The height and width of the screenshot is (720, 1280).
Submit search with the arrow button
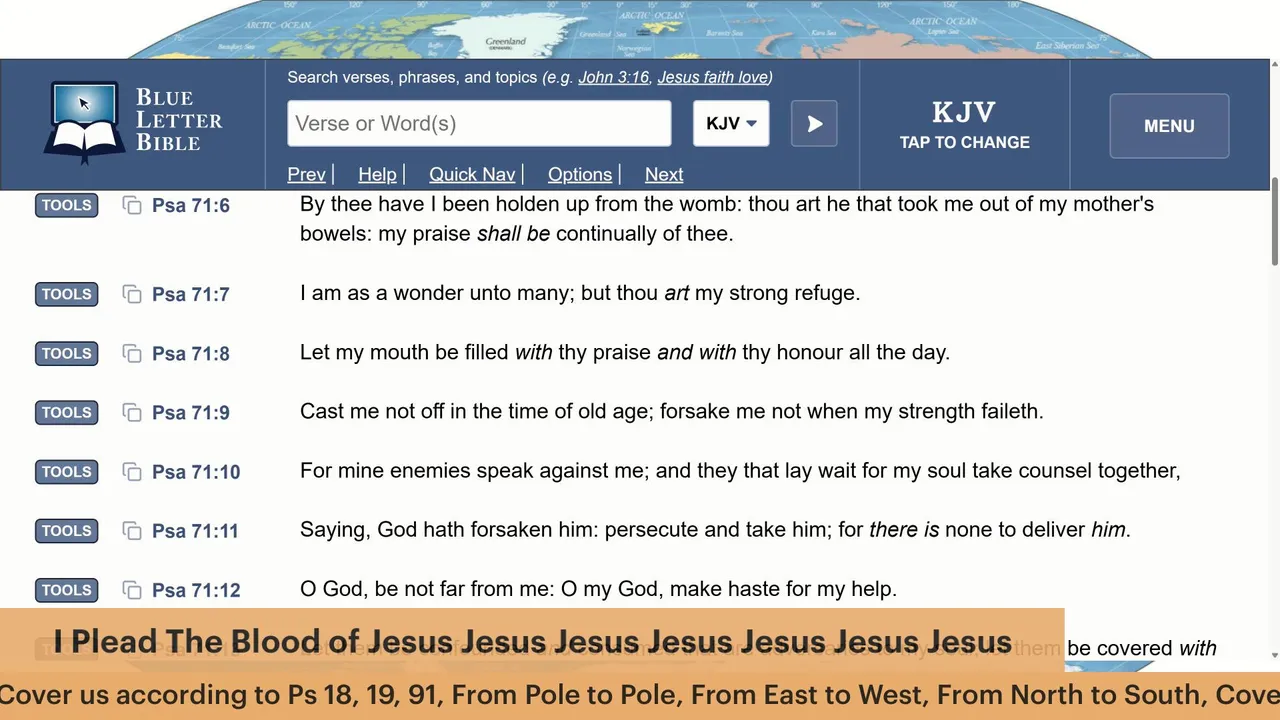click(x=814, y=124)
